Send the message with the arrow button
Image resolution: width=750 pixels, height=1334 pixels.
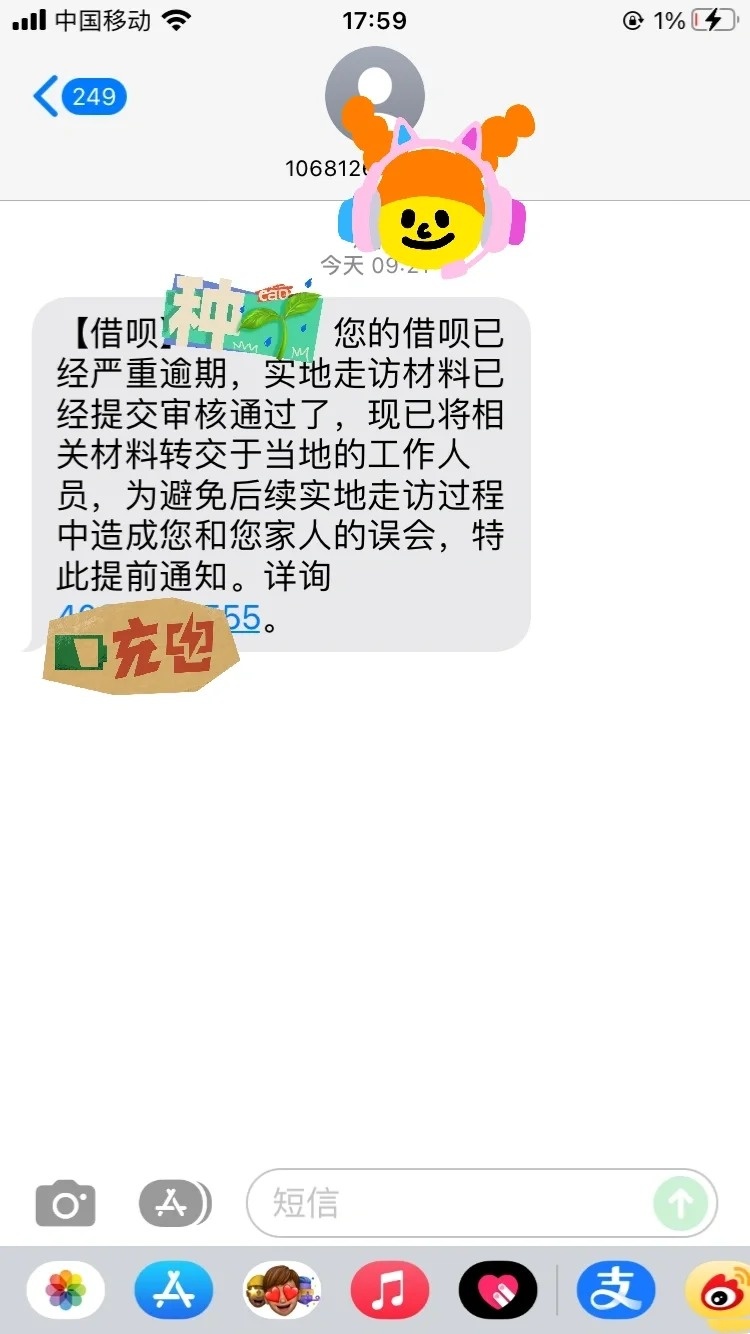point(681,1204)
